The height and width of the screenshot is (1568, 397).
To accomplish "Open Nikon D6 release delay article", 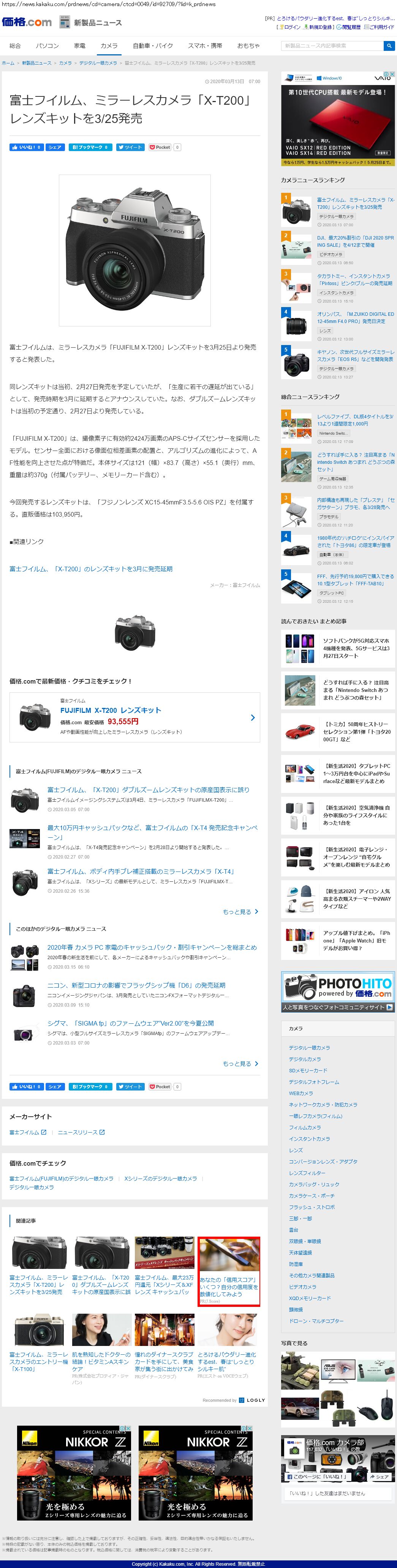I will [x=136, y=985].
